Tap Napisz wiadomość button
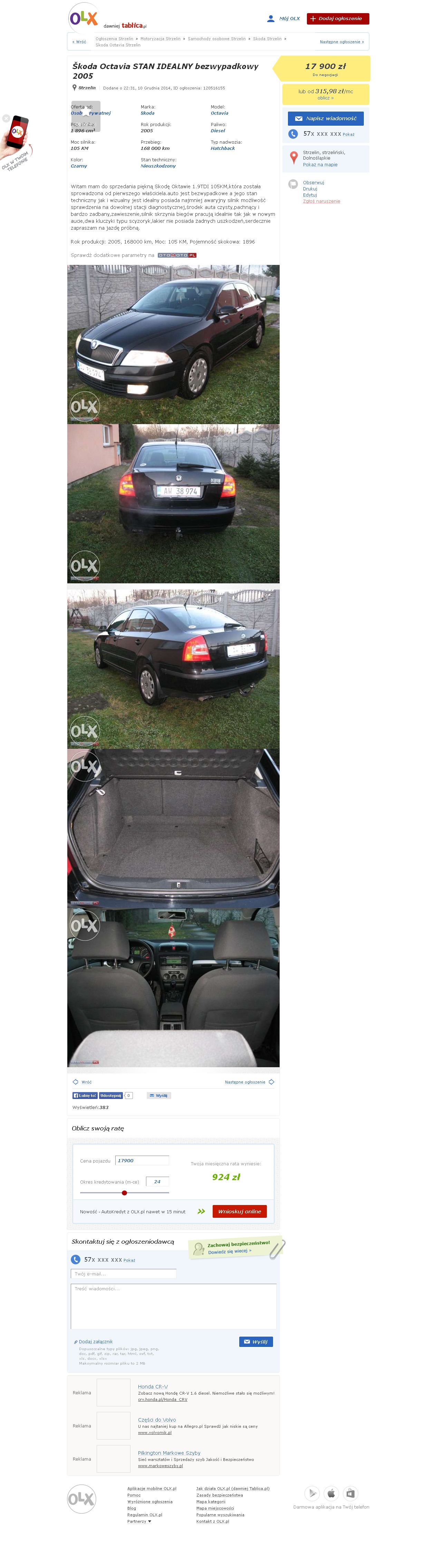This screenshot has height=1568, width=436. click(325, 118)
